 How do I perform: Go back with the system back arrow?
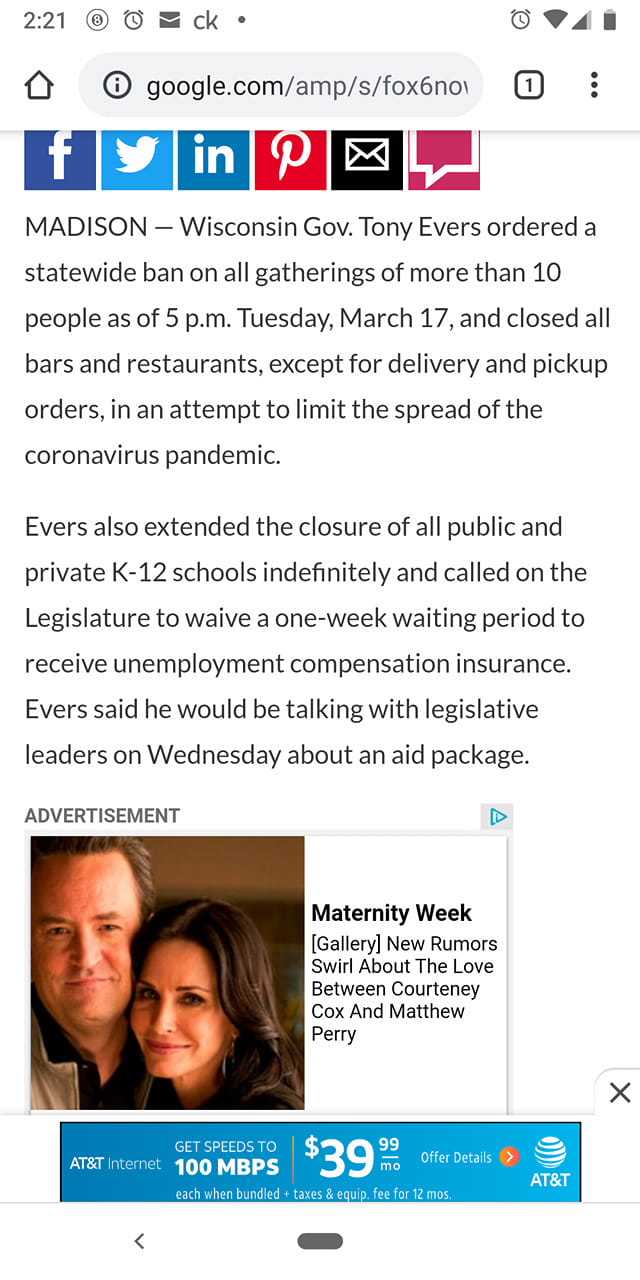(139, 1241)
